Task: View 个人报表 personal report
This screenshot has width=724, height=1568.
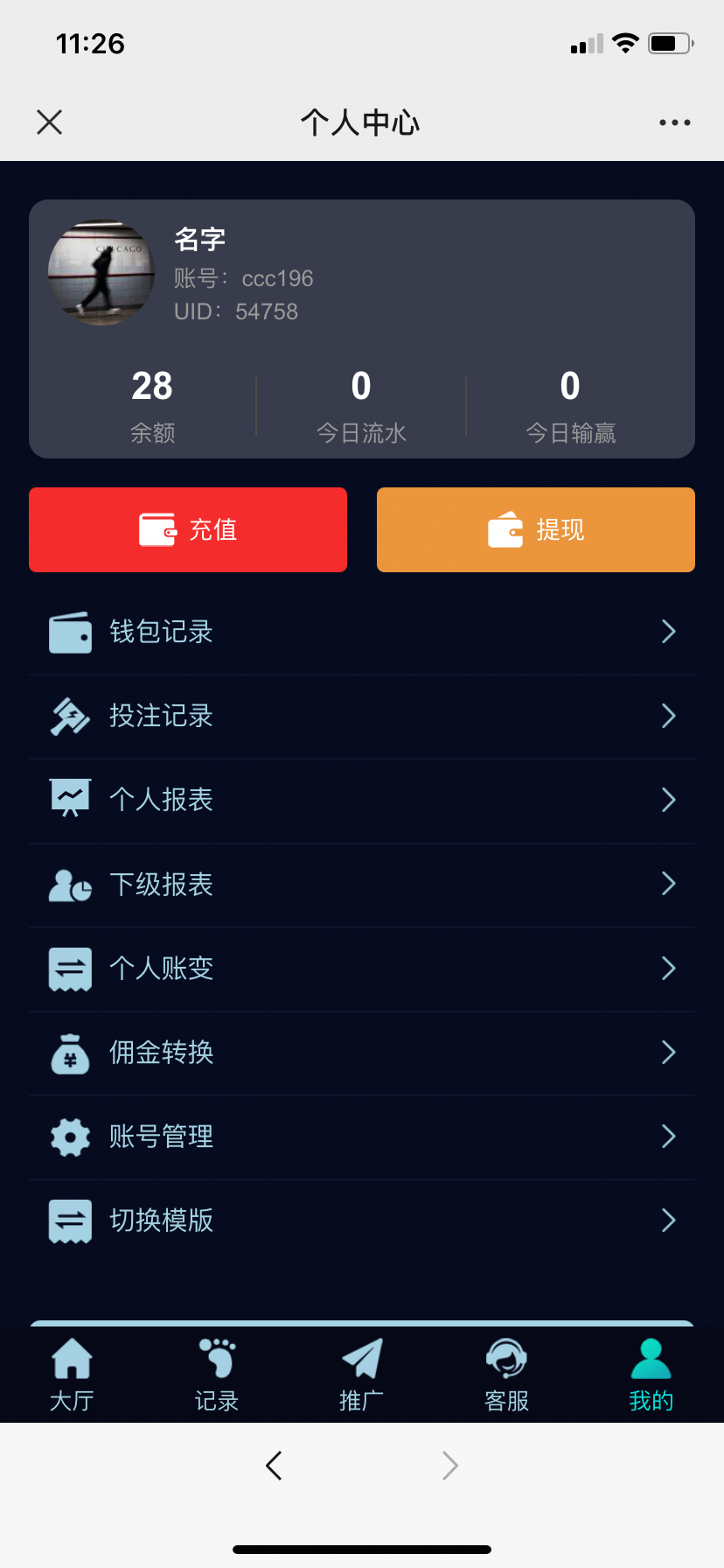Action: tap(362, 800)
